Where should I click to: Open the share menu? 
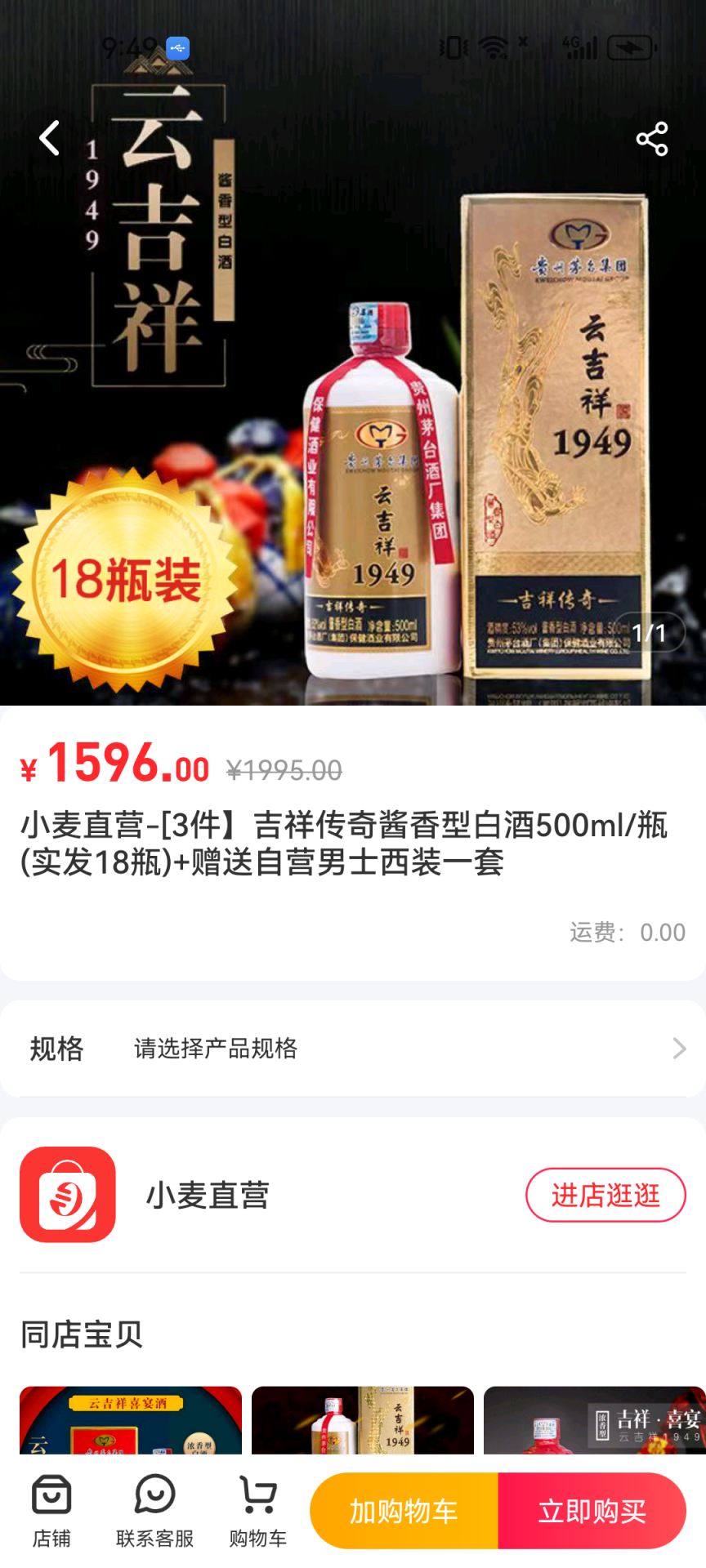[651, 137]
